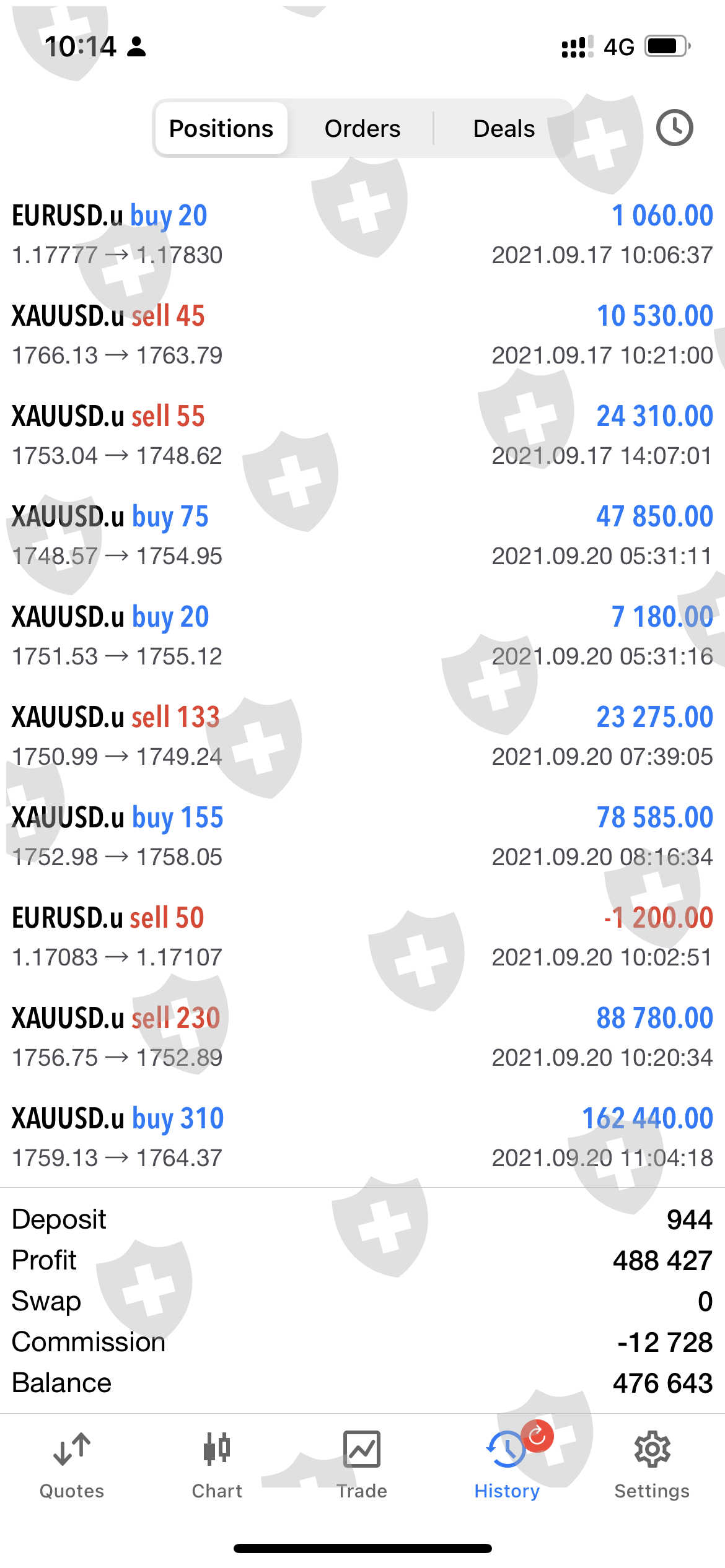Expand the EURUSD.u sell 50 position

point(362,936)
